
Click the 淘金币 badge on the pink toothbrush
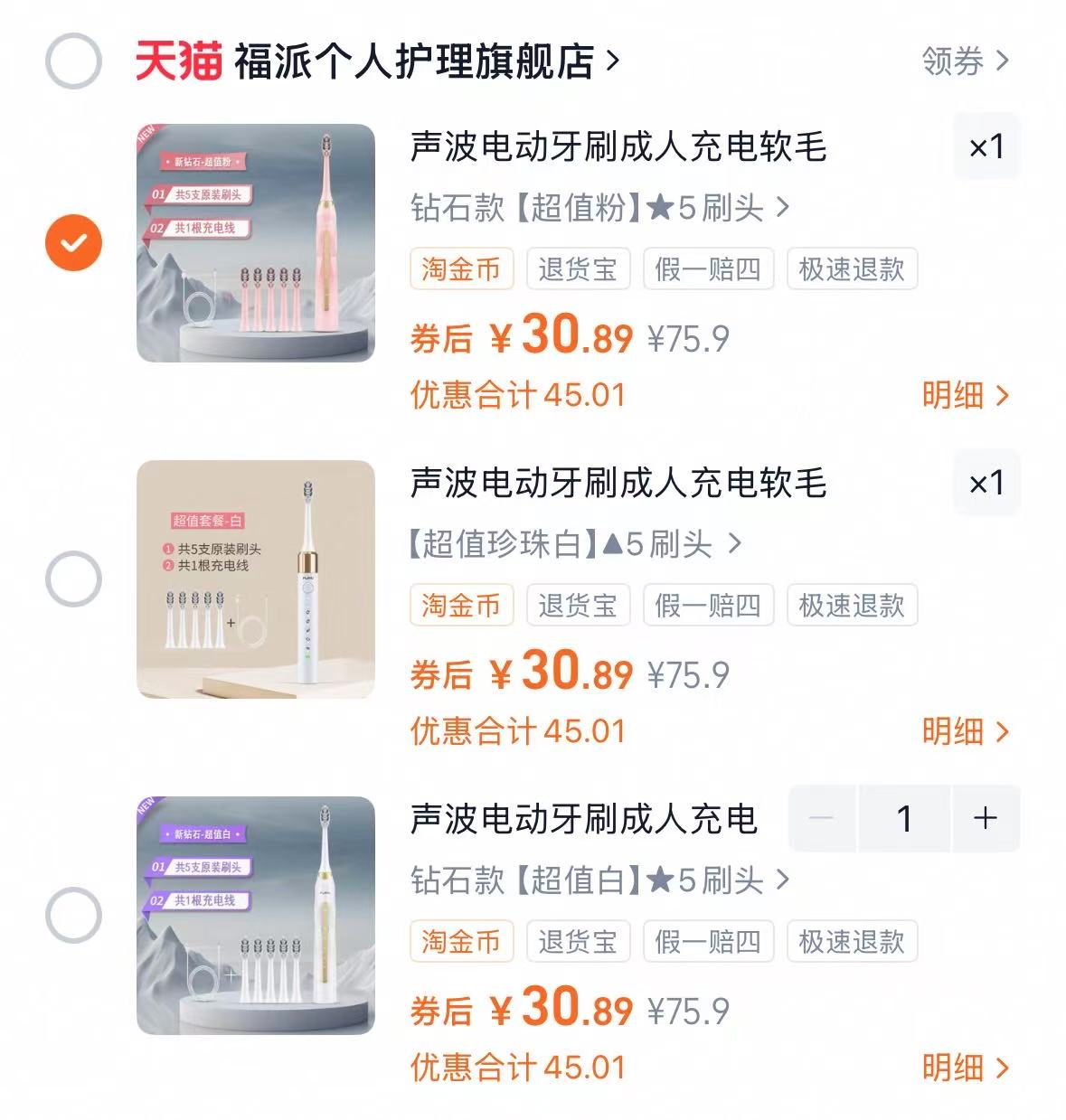point(461,268)
